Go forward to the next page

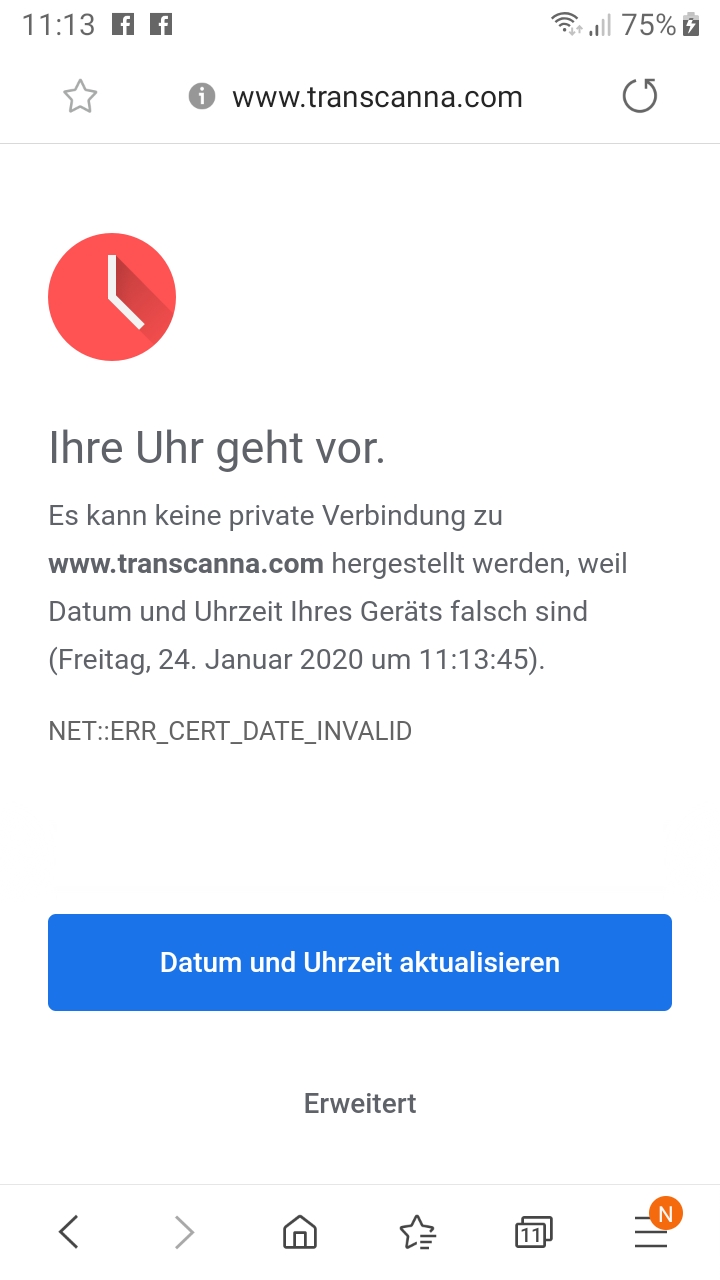184,1232
